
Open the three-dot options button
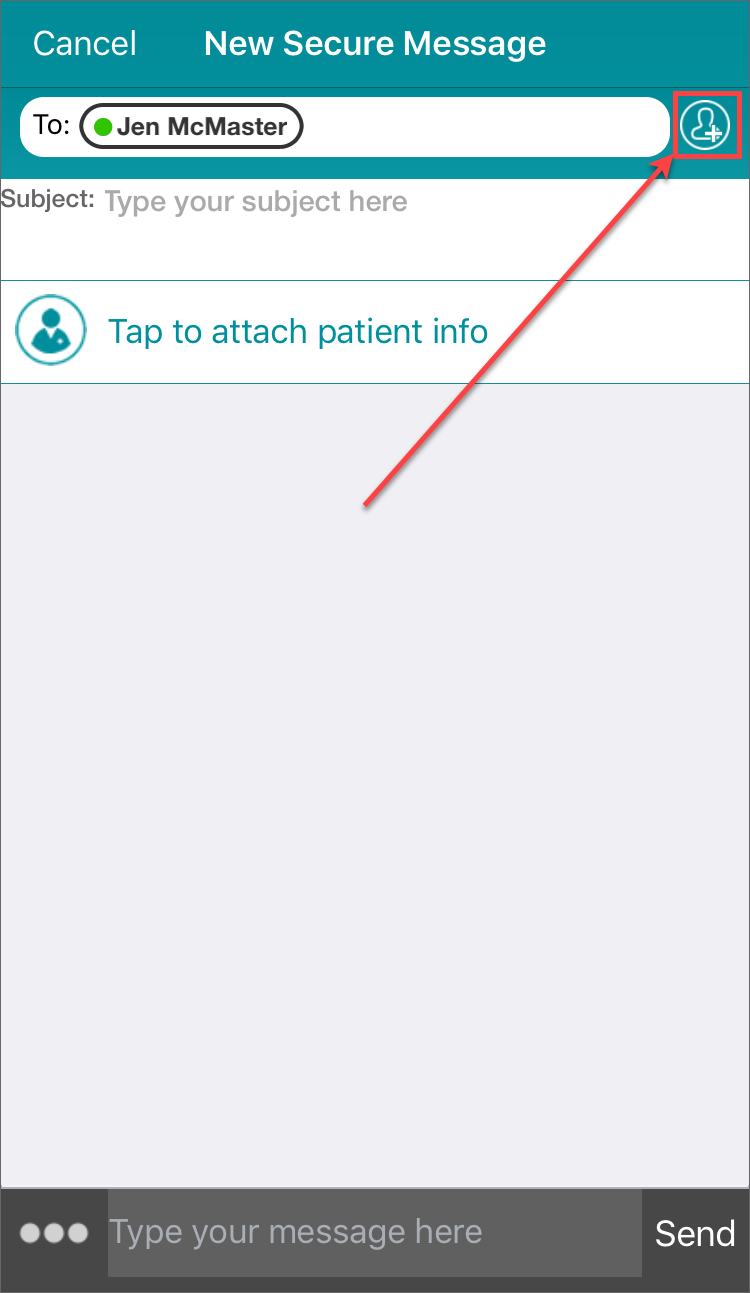click(54, 1233)
